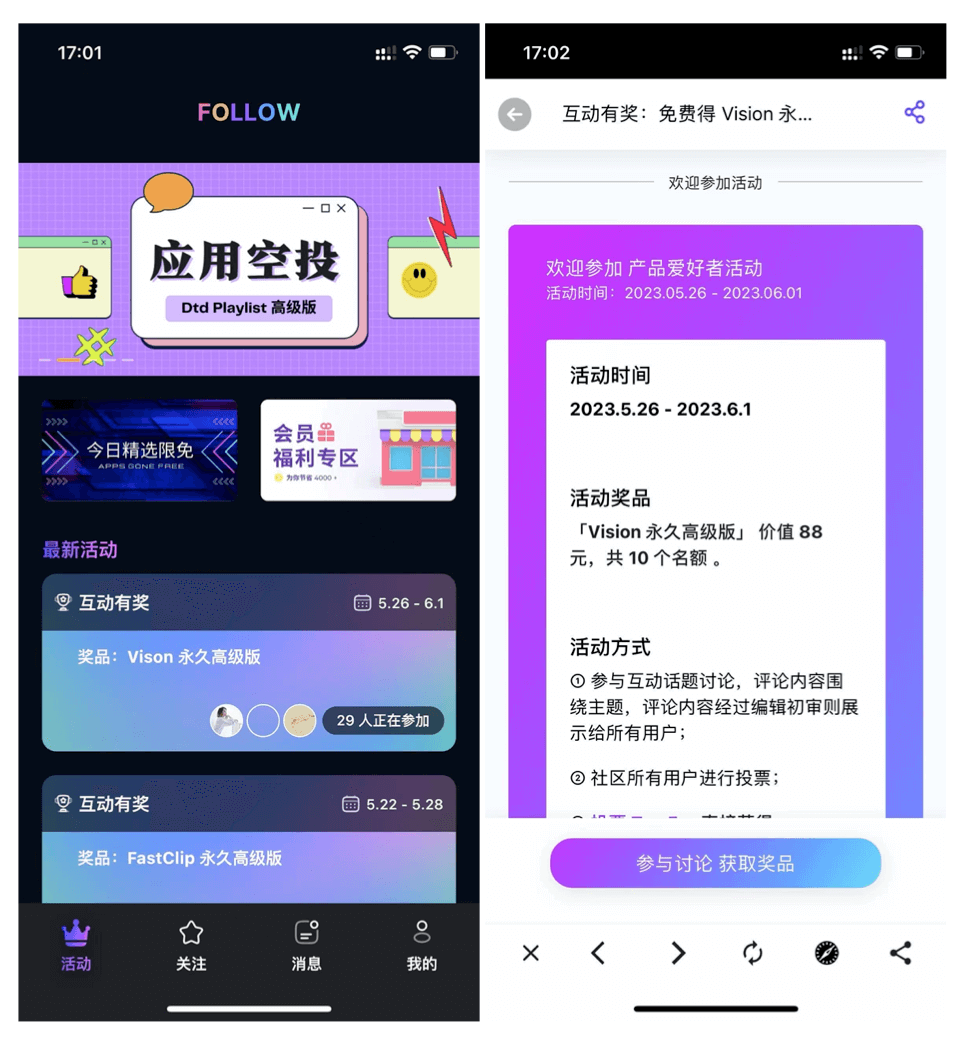Open the 应用空投 Dtd Playlist banner
966x1044 pixels.
coord(248,270)
